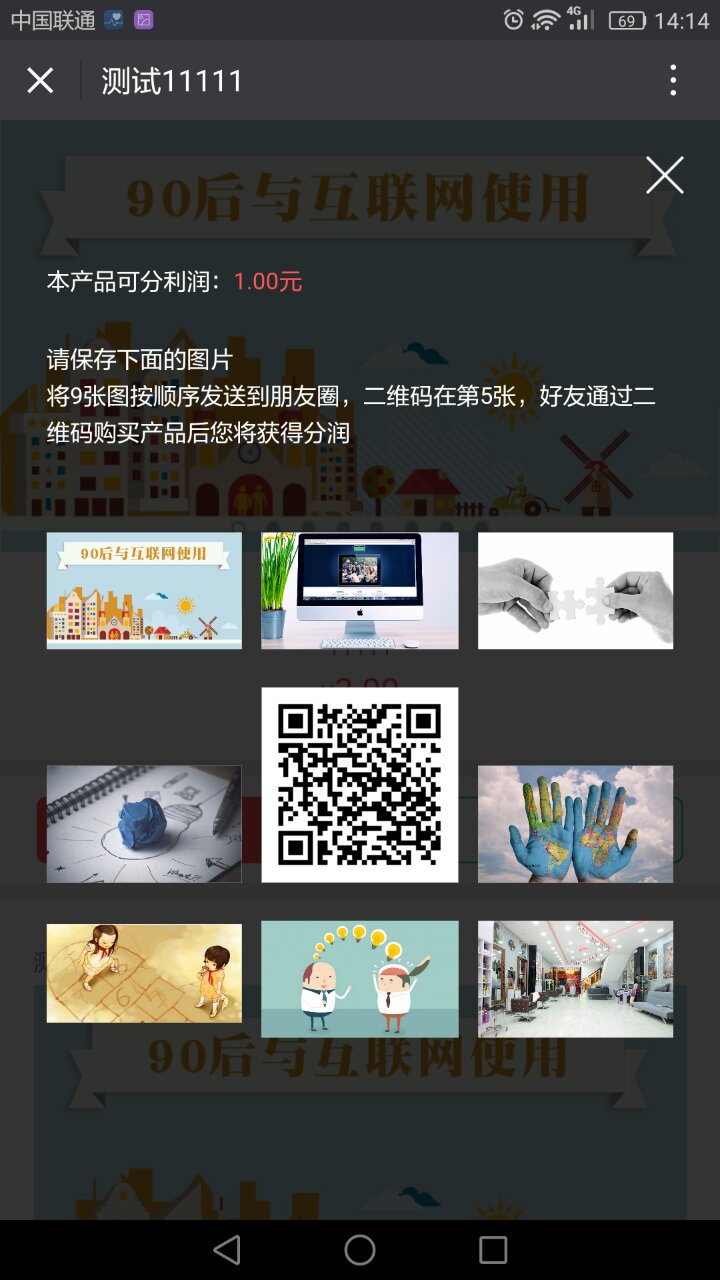Image resolution: width=720 pixels, height=1280 pixels.
Task: Close the 测试11111 web page
Action: pyautogui.click(x=40, y=80)
